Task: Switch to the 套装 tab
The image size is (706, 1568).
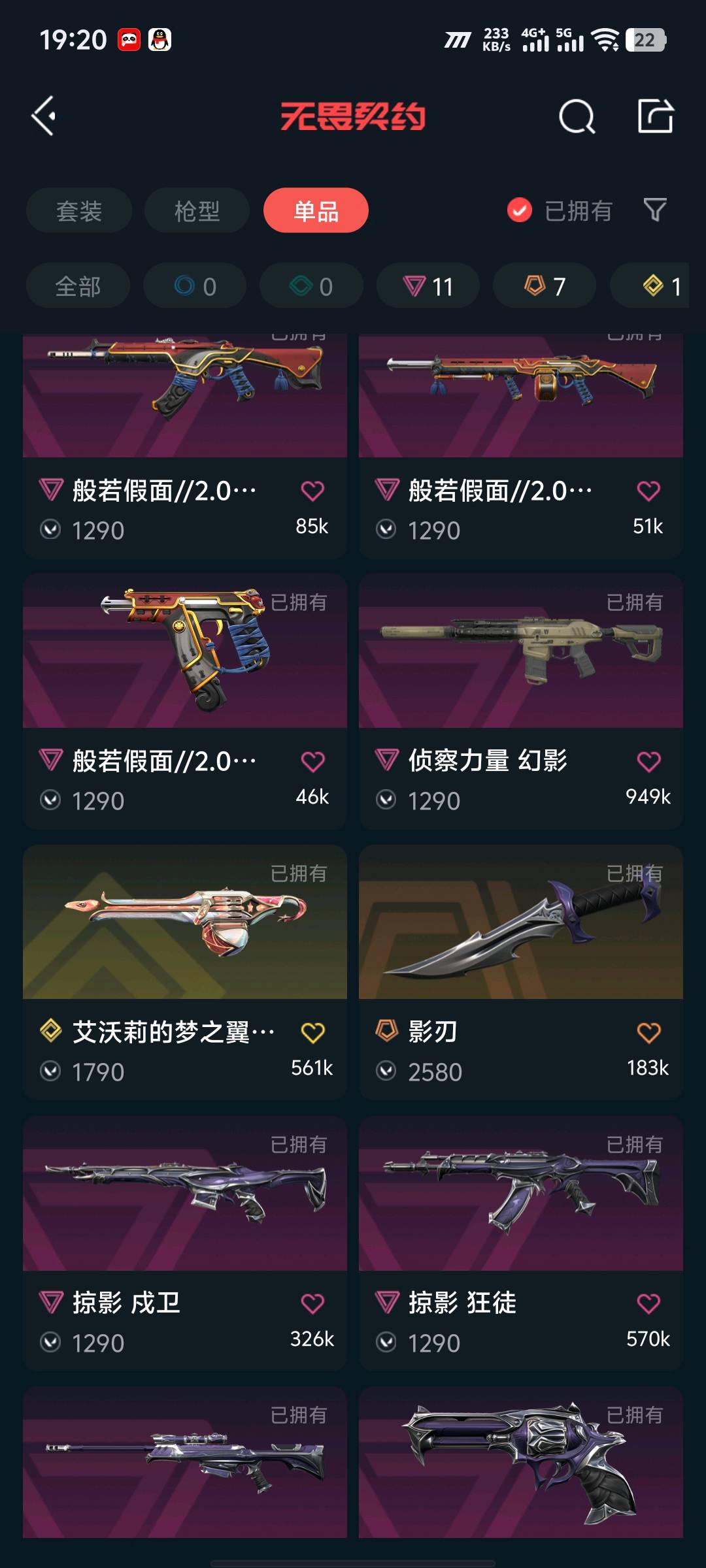Action: pos(79,210)
